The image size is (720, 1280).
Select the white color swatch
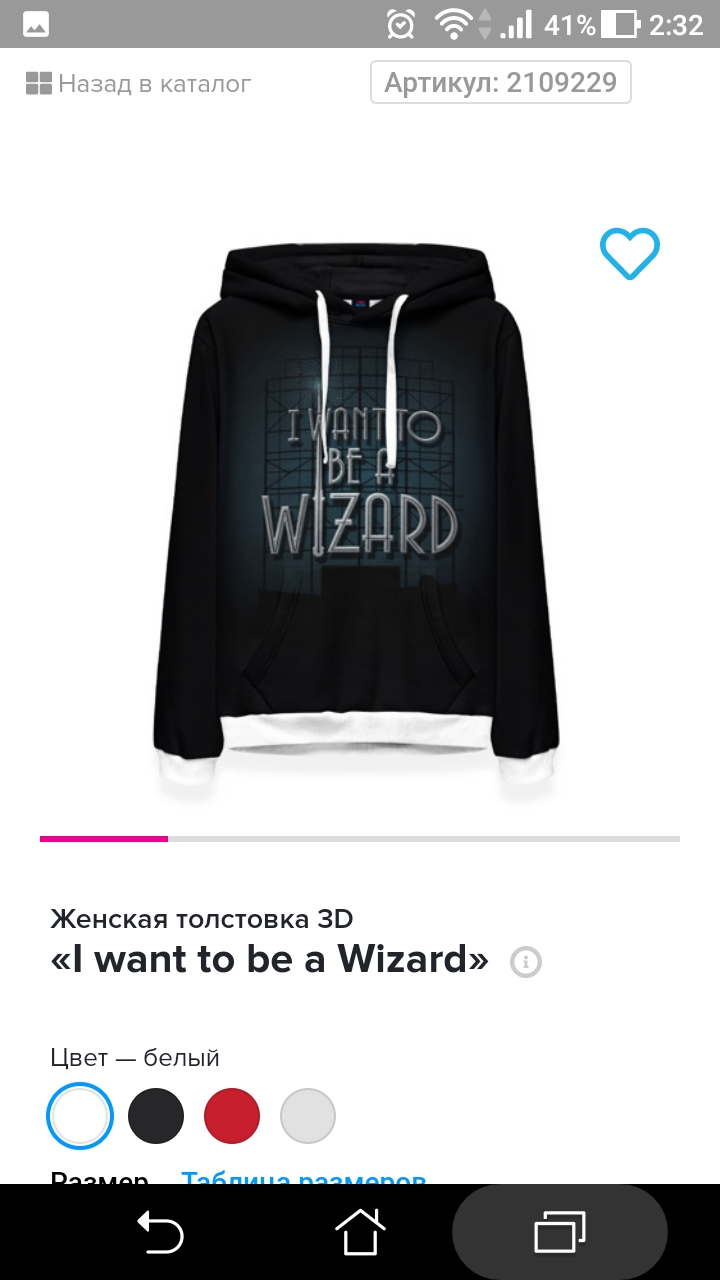click(80, 1116)
